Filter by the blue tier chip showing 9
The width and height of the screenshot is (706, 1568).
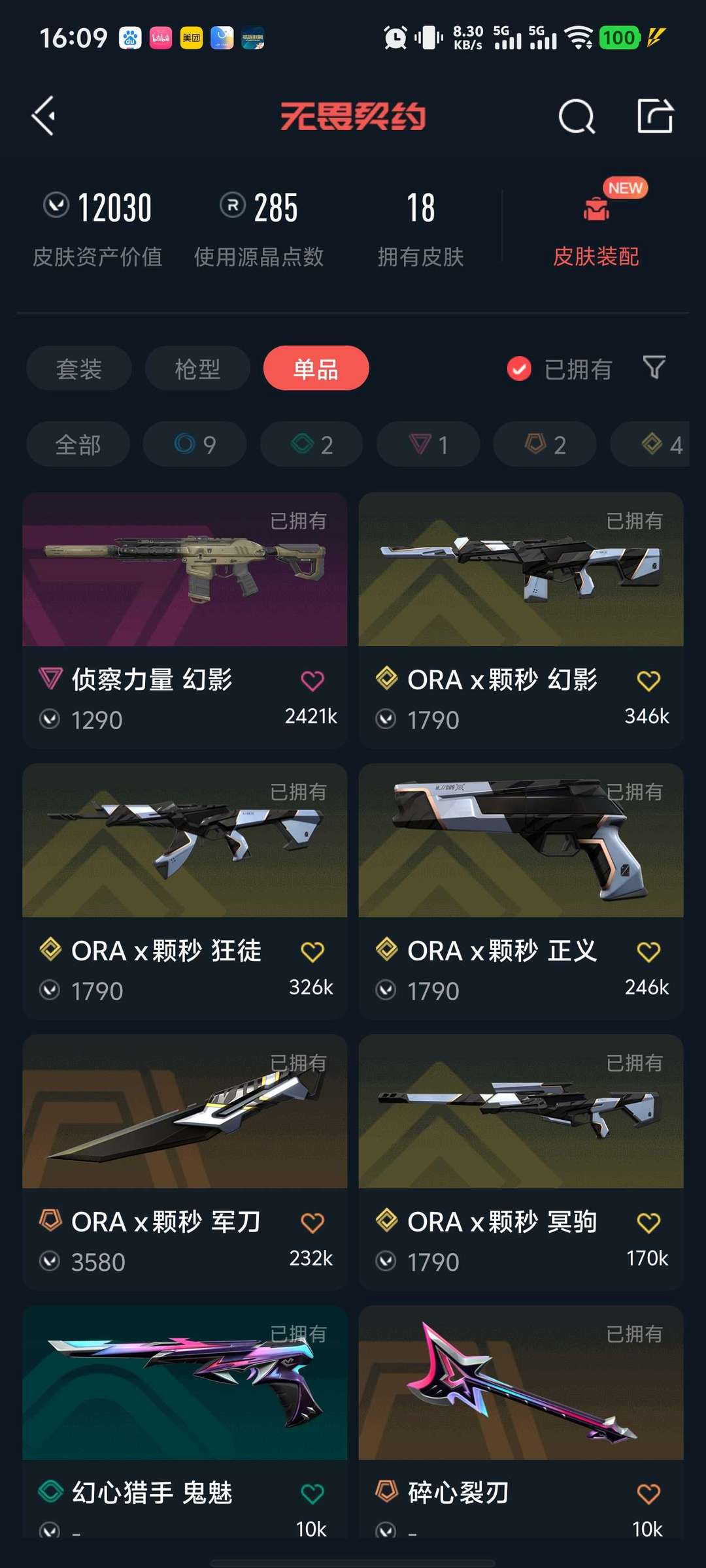point(195,444)
